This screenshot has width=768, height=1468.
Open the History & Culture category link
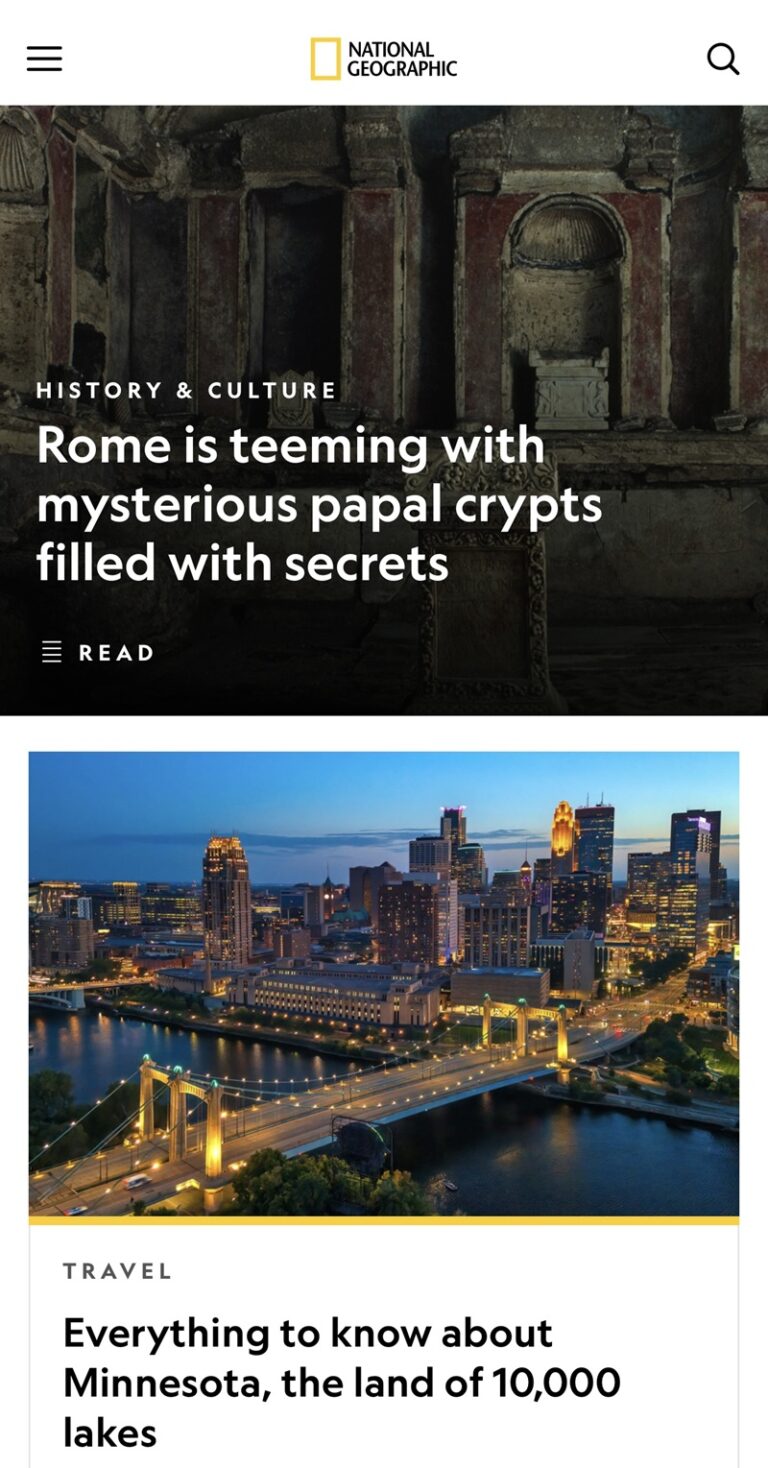(x=187, y=390)
